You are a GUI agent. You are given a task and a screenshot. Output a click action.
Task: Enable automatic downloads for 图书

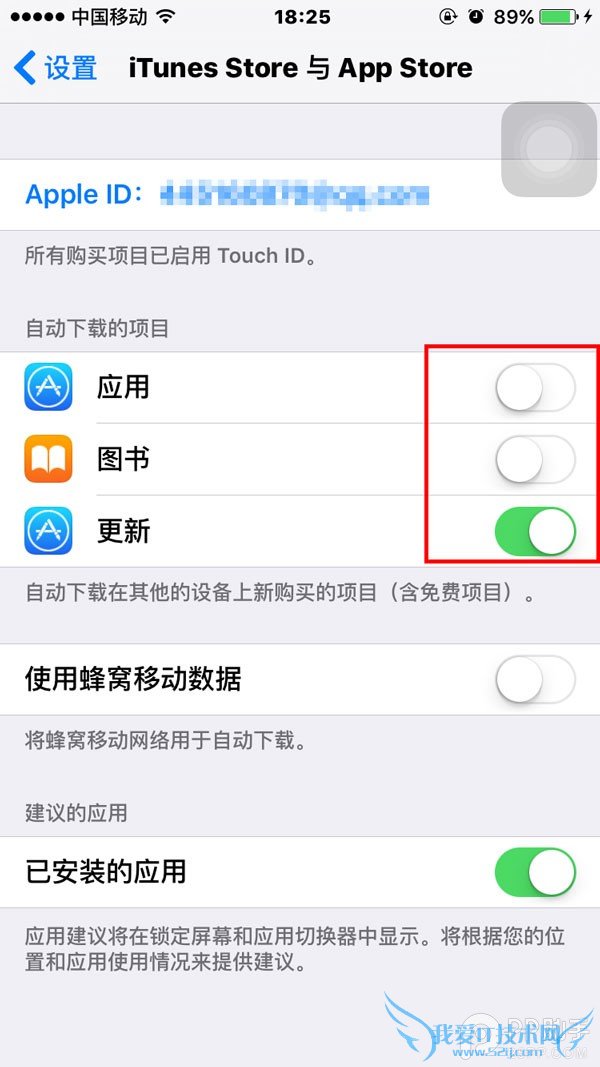(535, 460)
